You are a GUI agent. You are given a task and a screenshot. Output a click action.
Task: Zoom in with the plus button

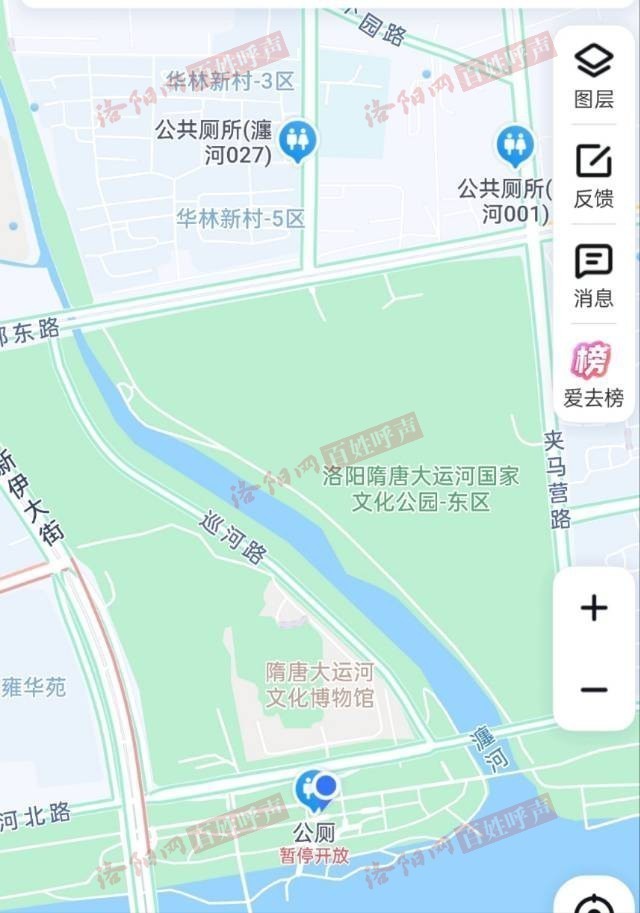[x=594, y=608]
